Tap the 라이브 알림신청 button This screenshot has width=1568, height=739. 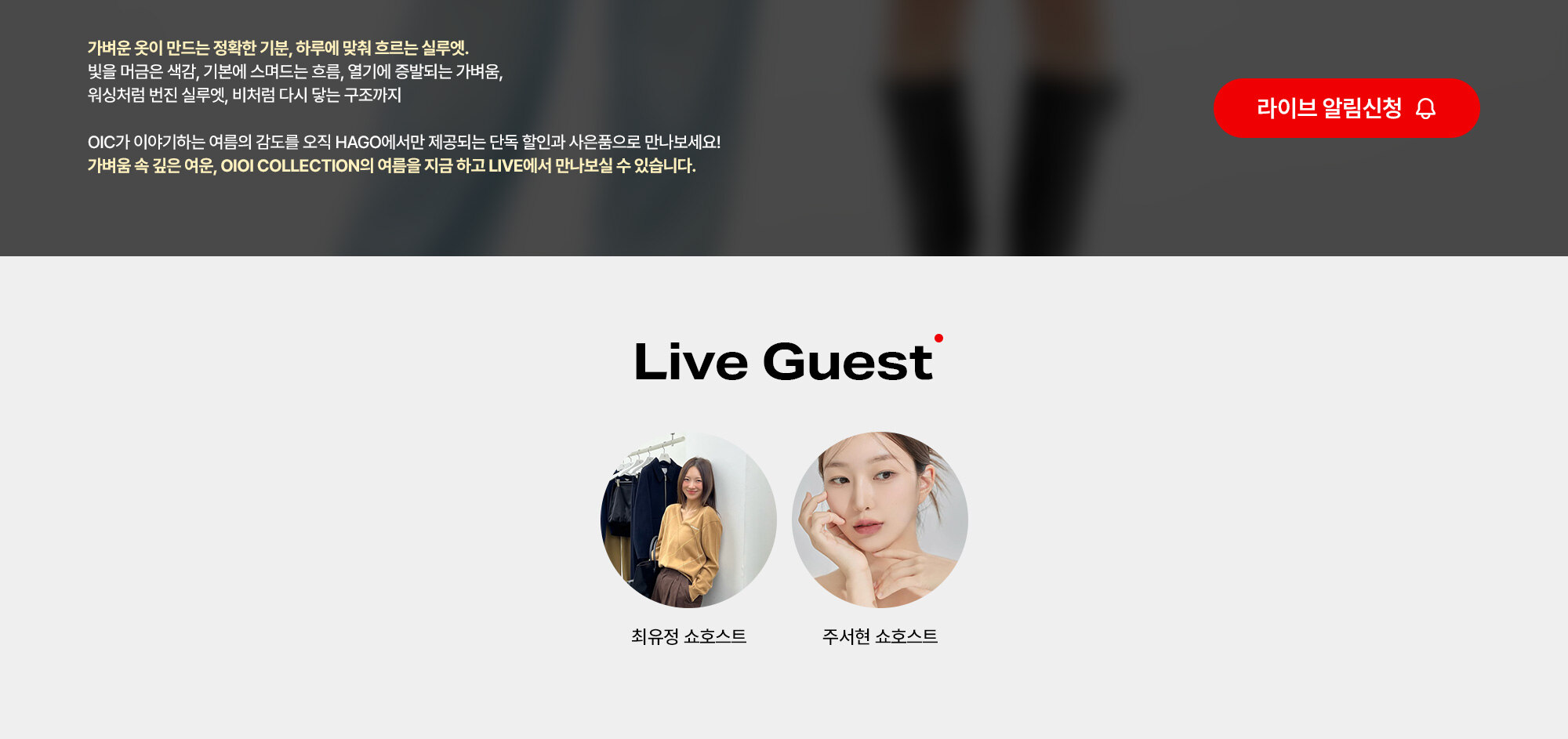pos(1345,108)
